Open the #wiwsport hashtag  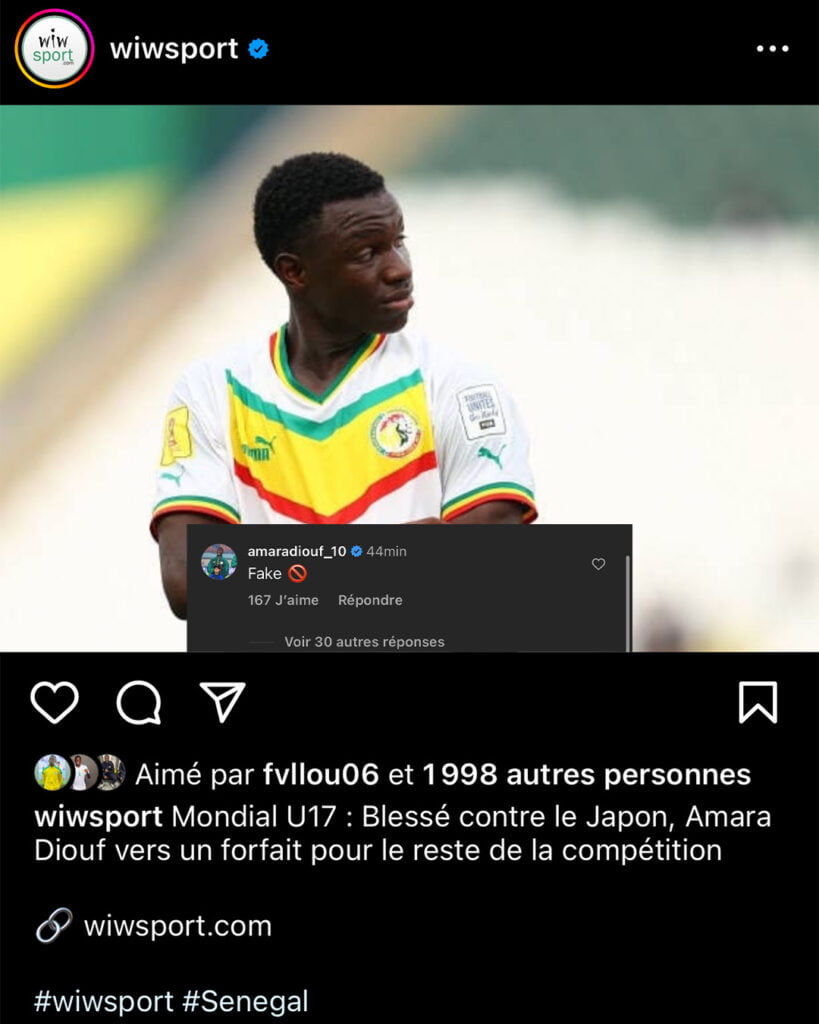(x=104, y=1002)
